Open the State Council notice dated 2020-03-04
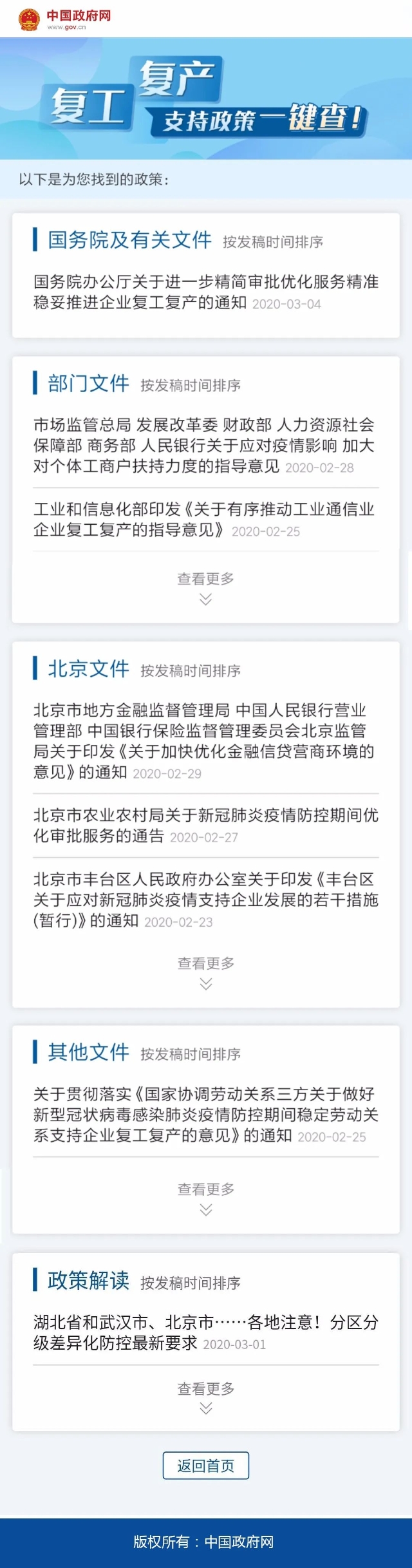412x1568 pixels. pyautogui.click(x=205, y=292)
